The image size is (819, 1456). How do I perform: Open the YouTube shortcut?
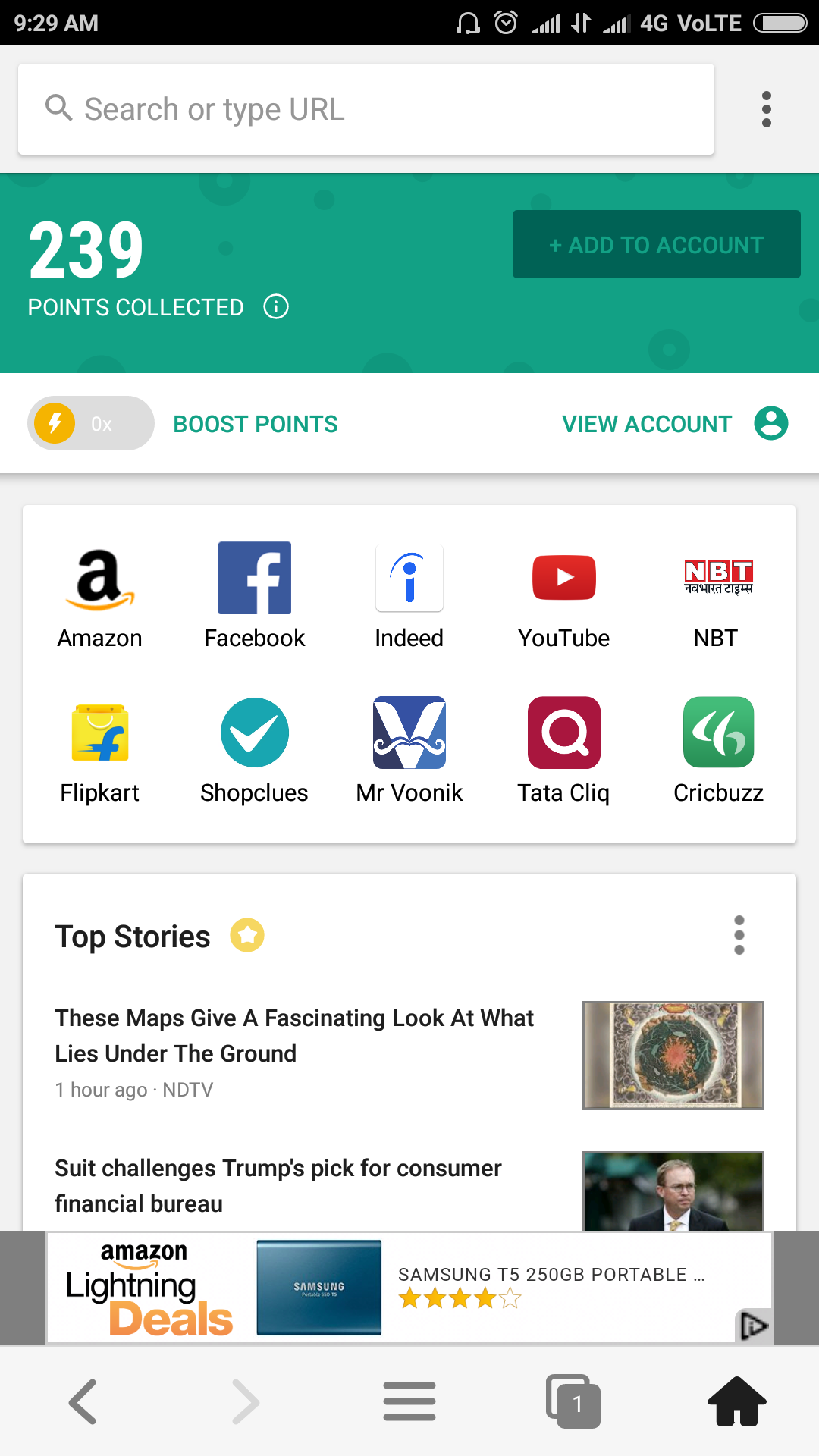(x=564, y=596)
